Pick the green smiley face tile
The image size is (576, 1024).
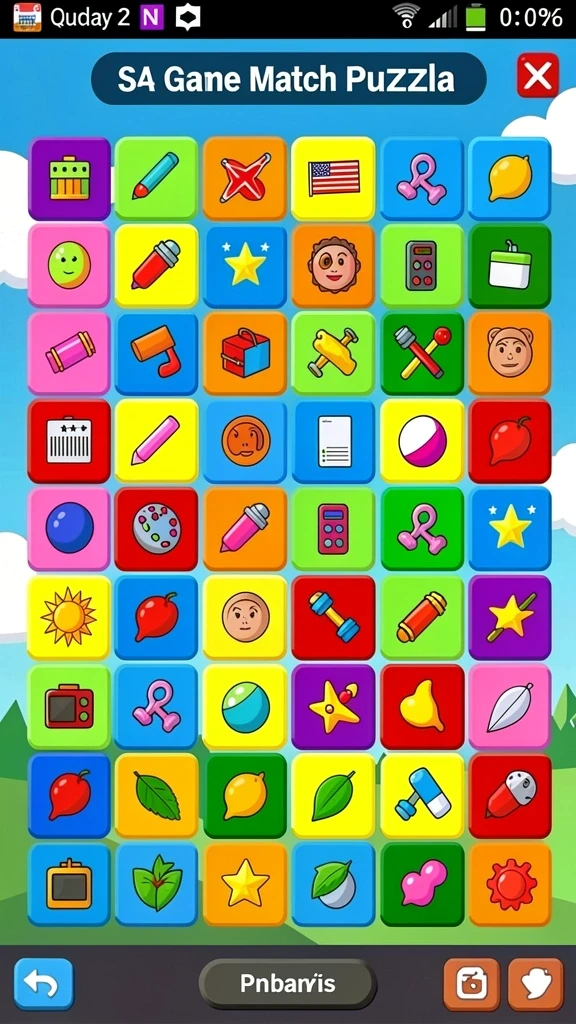pyautogui.click(x=69, y=265)
